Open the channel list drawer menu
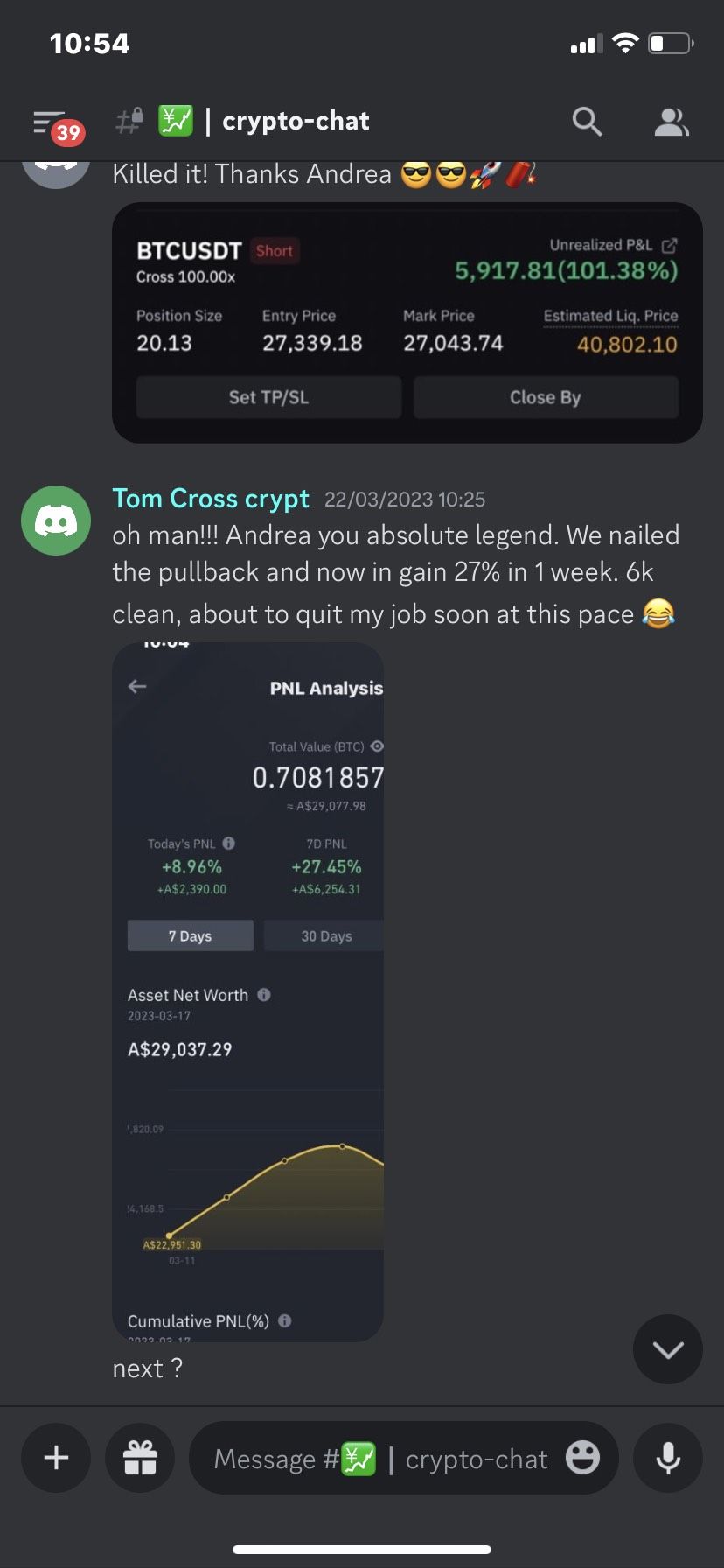724x1568 pixels. (x=56, y=124)
